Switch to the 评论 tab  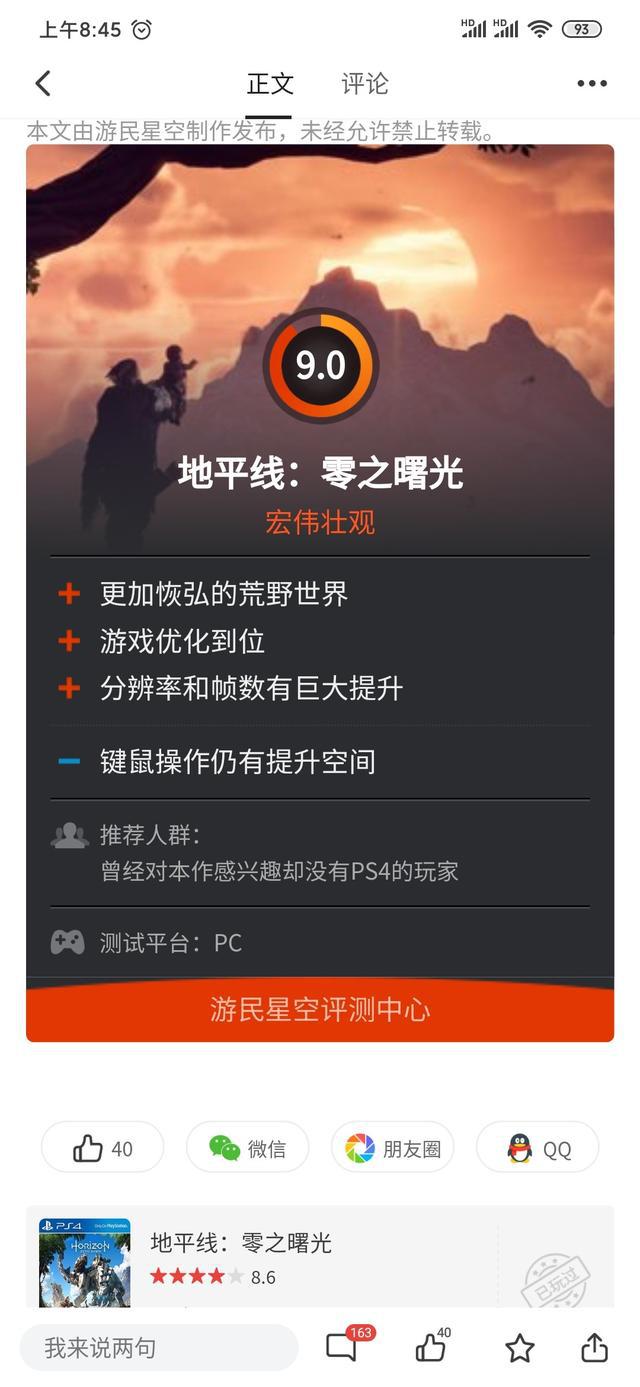coord(364,84)
